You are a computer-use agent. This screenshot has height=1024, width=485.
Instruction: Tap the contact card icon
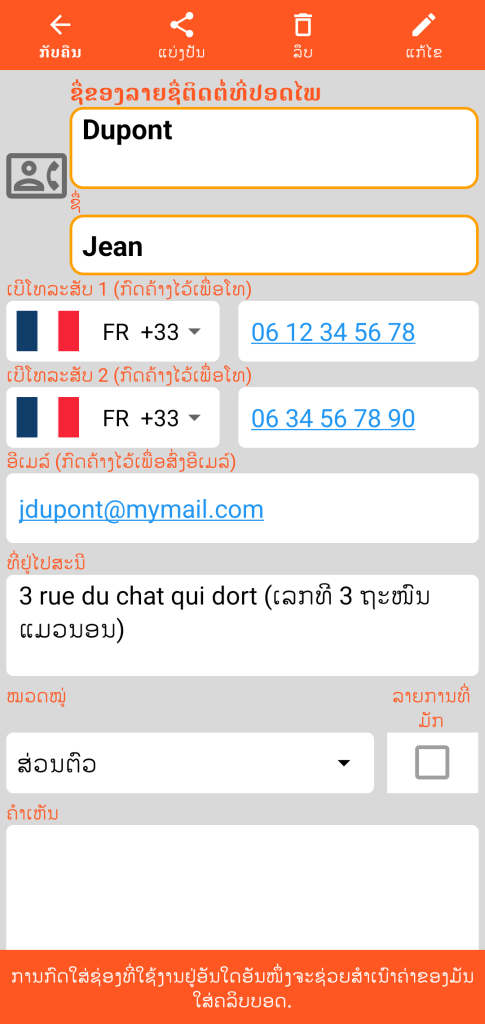point(37,176)
